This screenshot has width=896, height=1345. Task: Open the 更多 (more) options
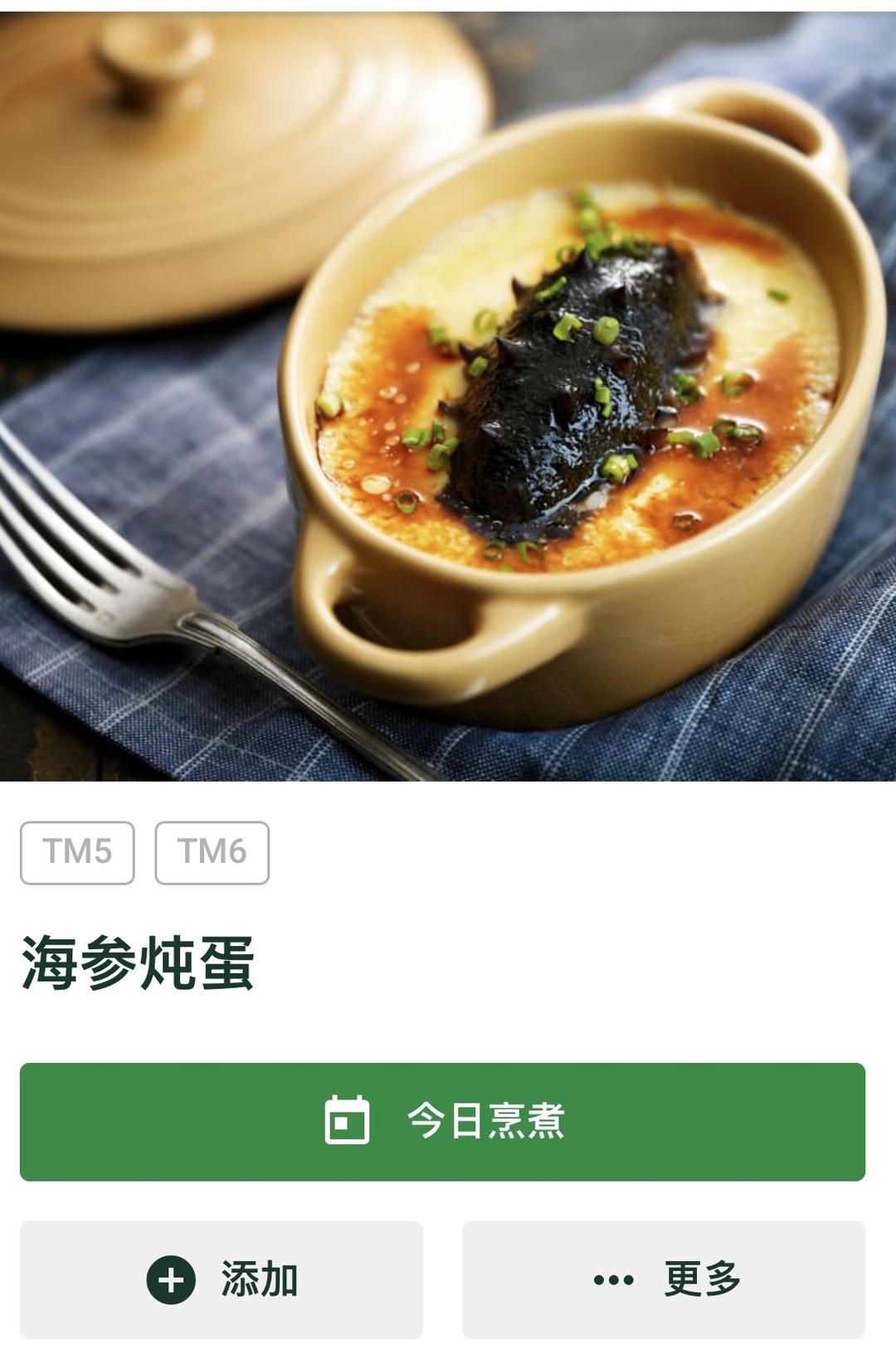664,1279
